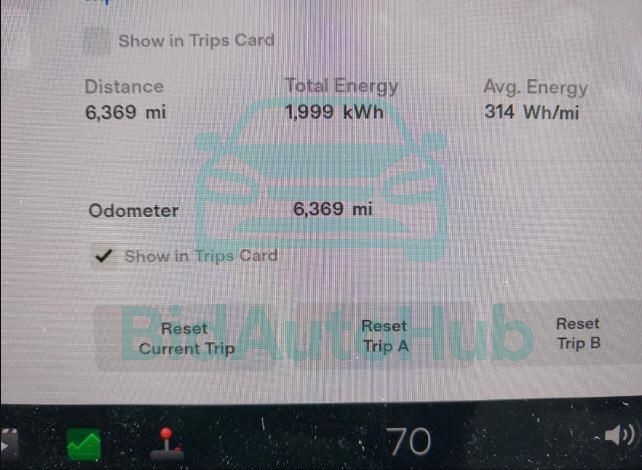This screenshot has height=470, width=642.
Task: Uncheck Show in Trips Card under Odometer
Action: [x=102, y=256]
